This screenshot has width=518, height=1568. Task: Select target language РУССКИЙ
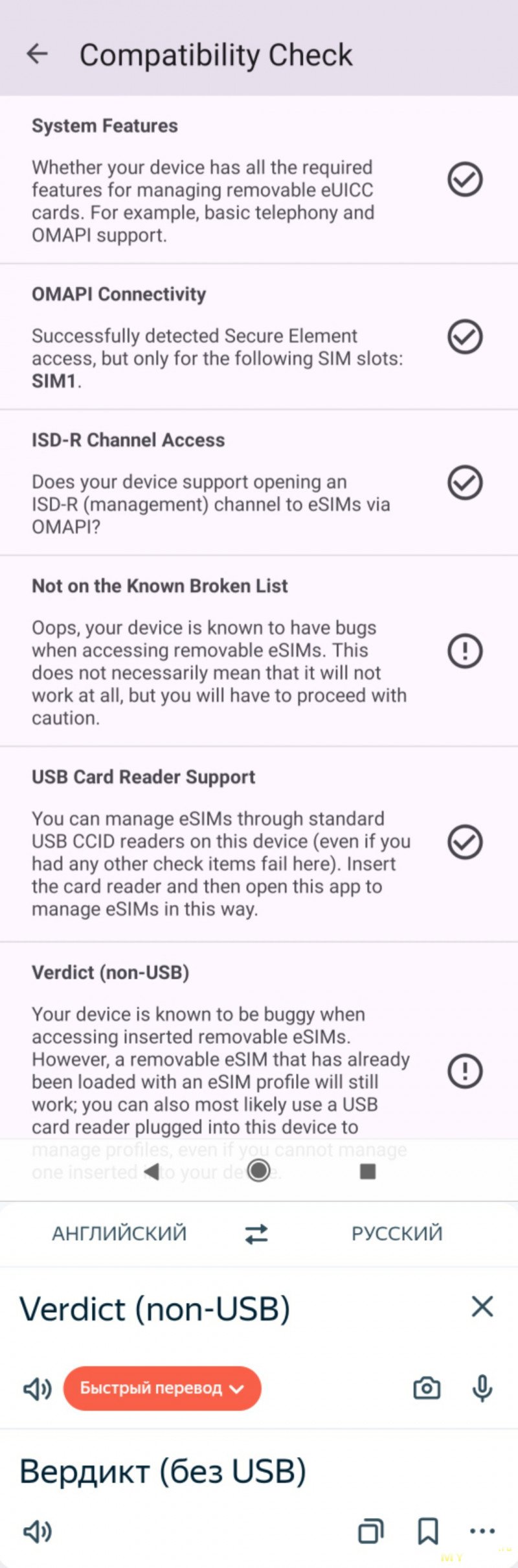(396, 1233)
